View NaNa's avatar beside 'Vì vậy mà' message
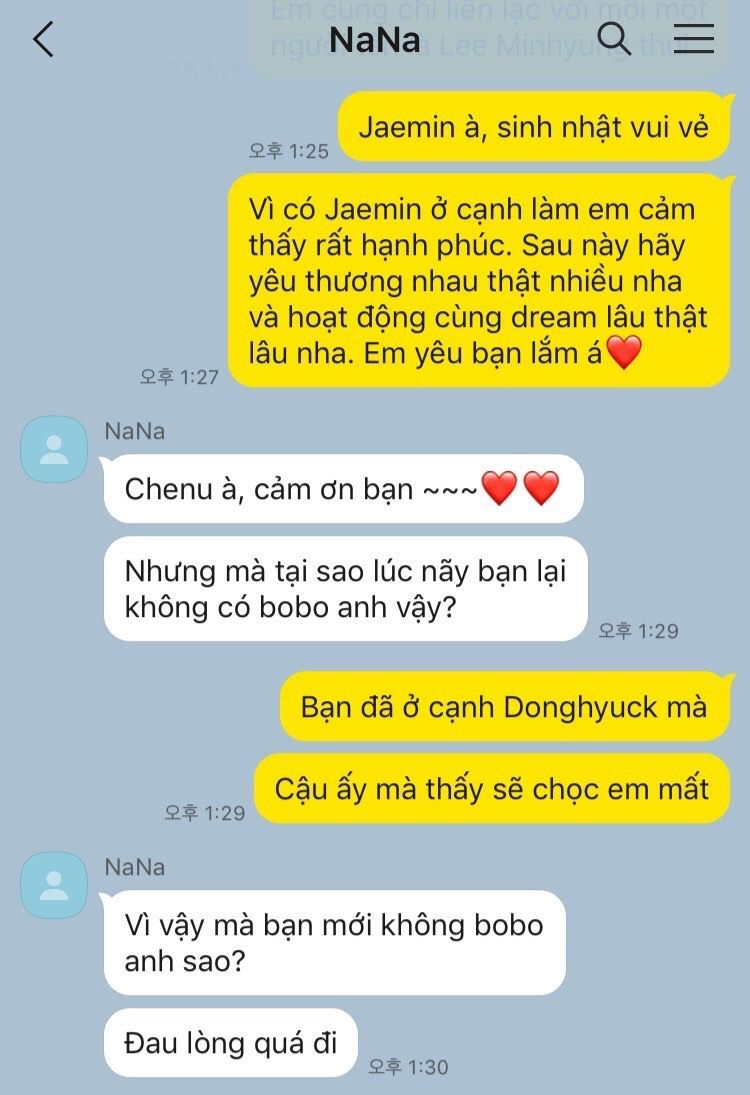This screenshot has width=750, height=1095. [54, 885]
